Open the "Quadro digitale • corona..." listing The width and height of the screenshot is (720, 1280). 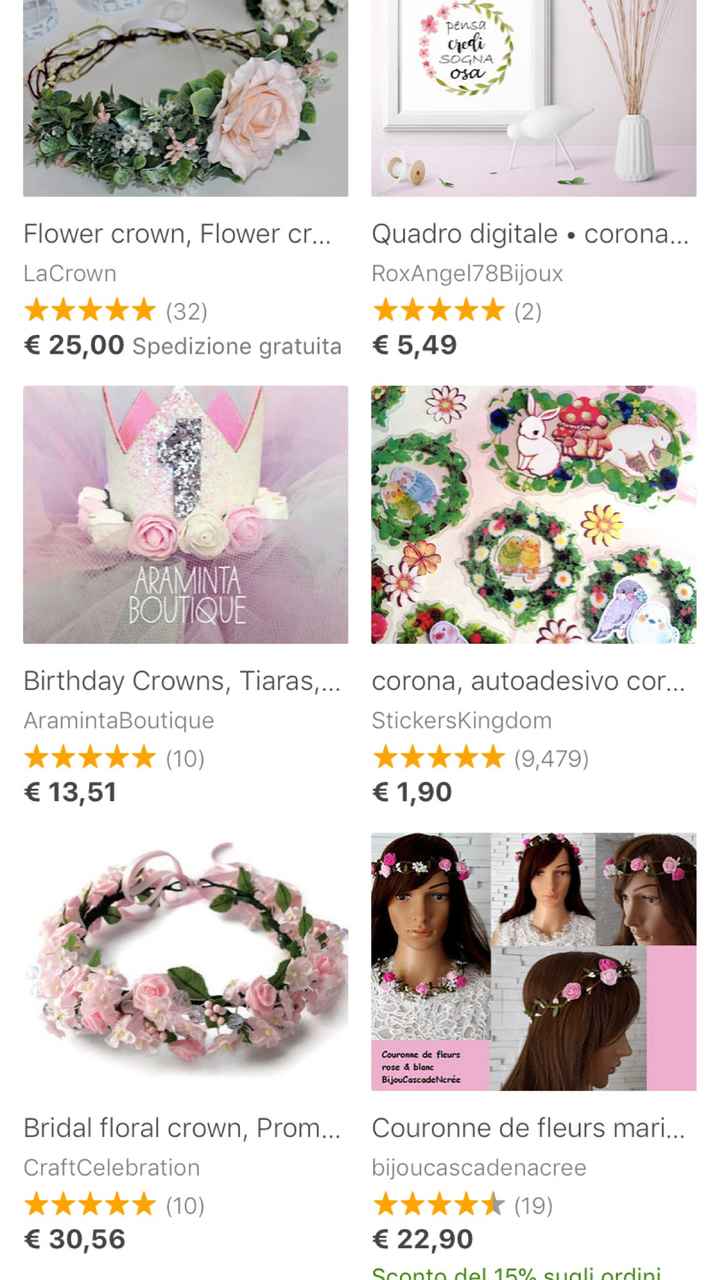530,233
